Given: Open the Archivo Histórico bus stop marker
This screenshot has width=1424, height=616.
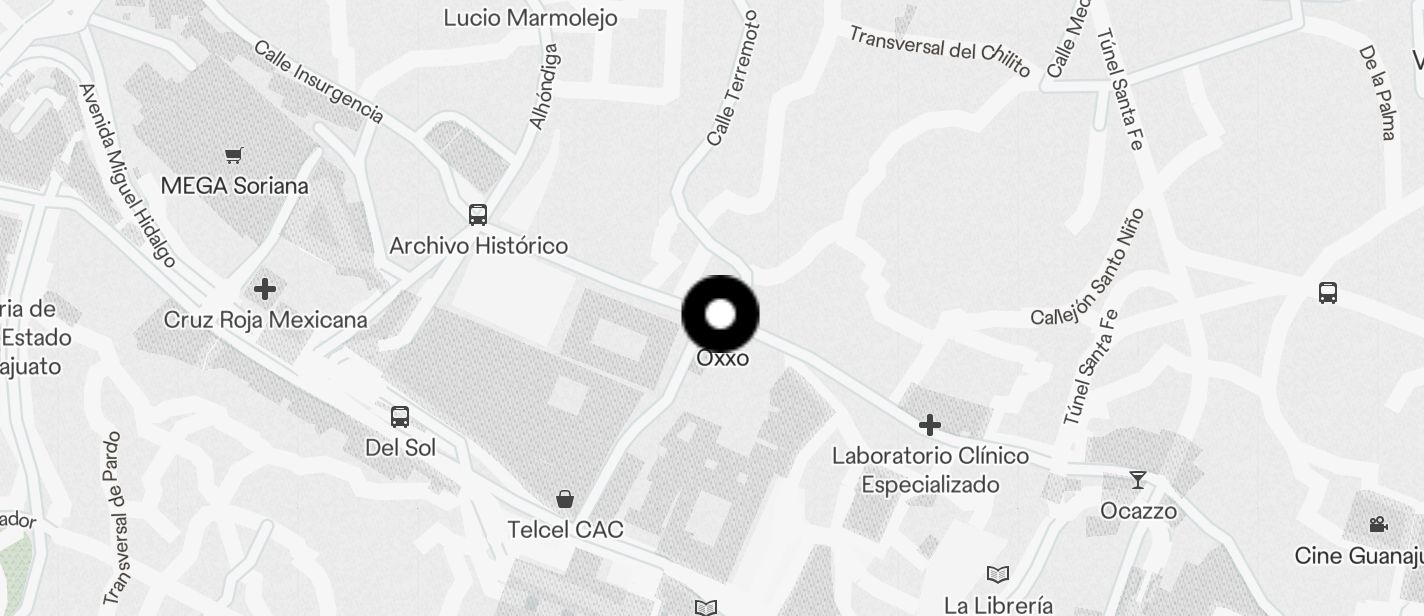Looking at the screenshot, I should point(478,214).
